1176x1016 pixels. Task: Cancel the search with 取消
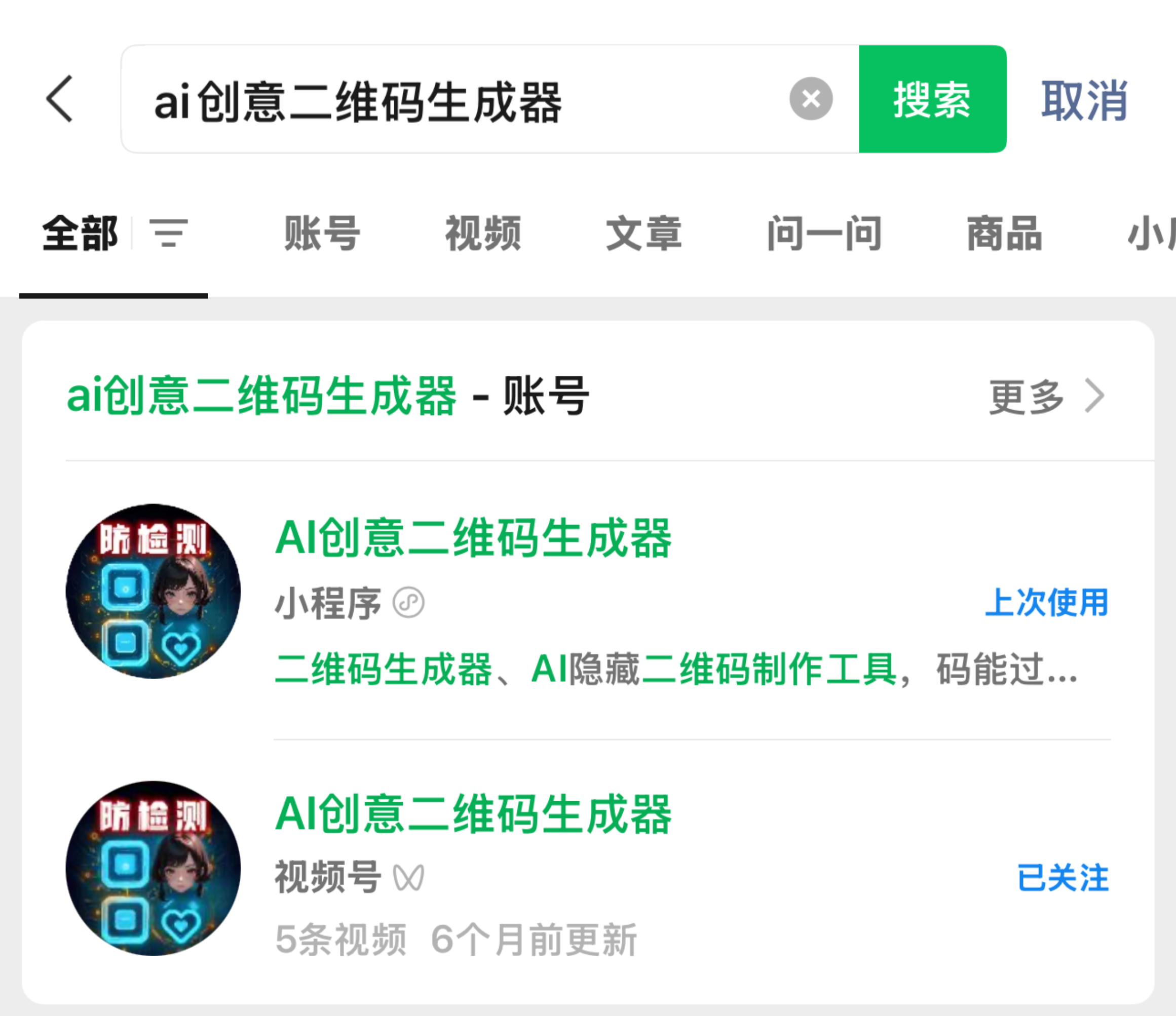[x=1084, y=100]
